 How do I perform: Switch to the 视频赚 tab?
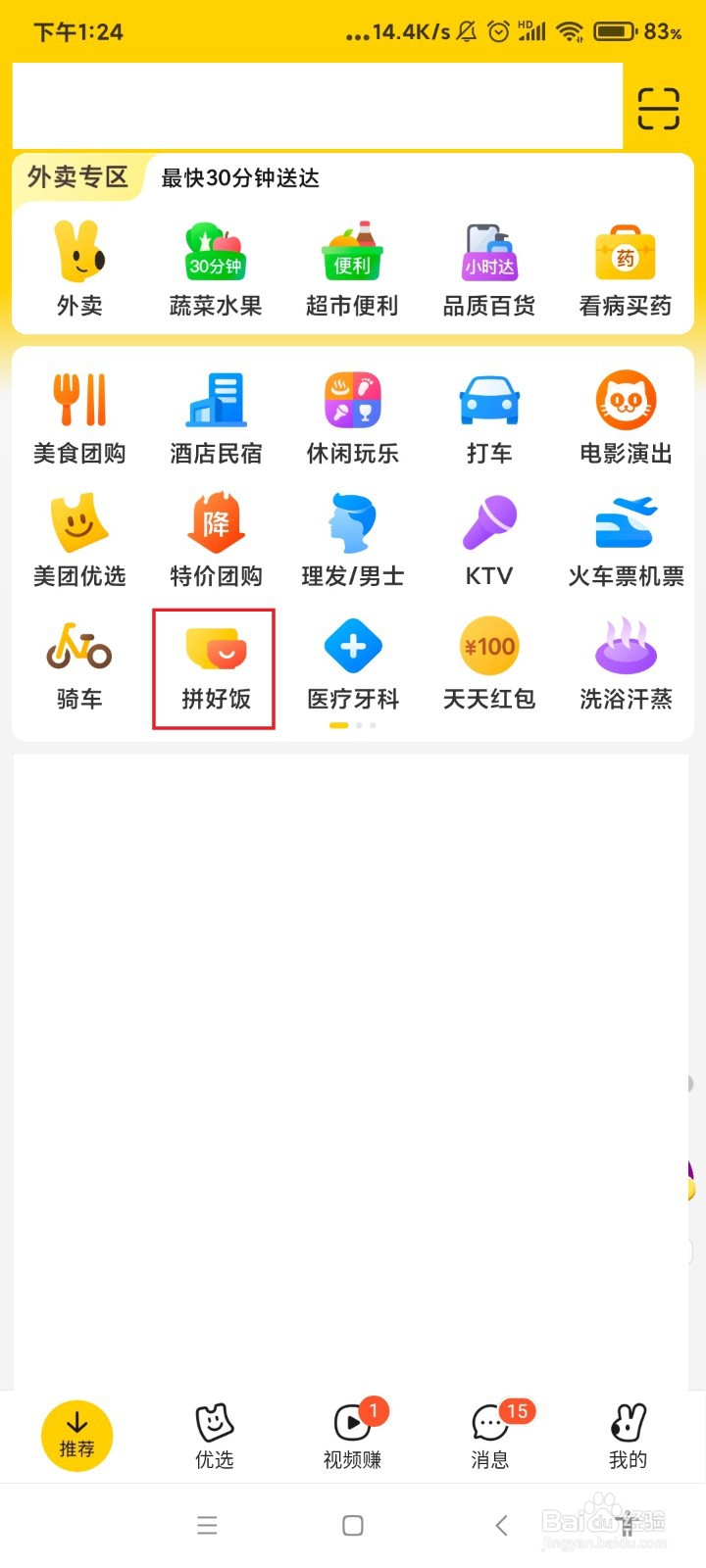[352, 1436]
